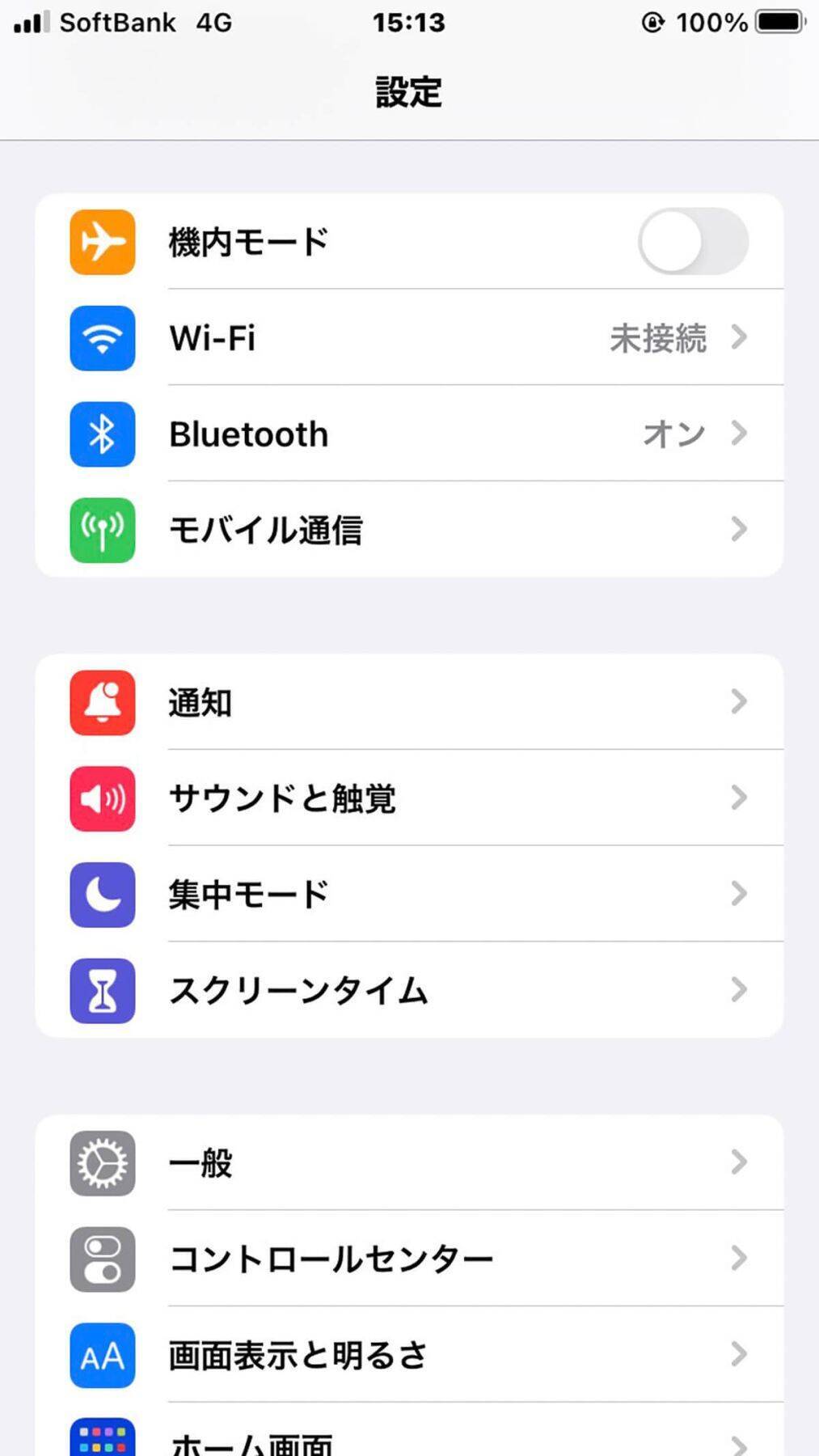Image resolution: width=819 pixels, height=1456 pixels.
Task: Open the Bluetooth settings row
Action: [x=409, y=434]
